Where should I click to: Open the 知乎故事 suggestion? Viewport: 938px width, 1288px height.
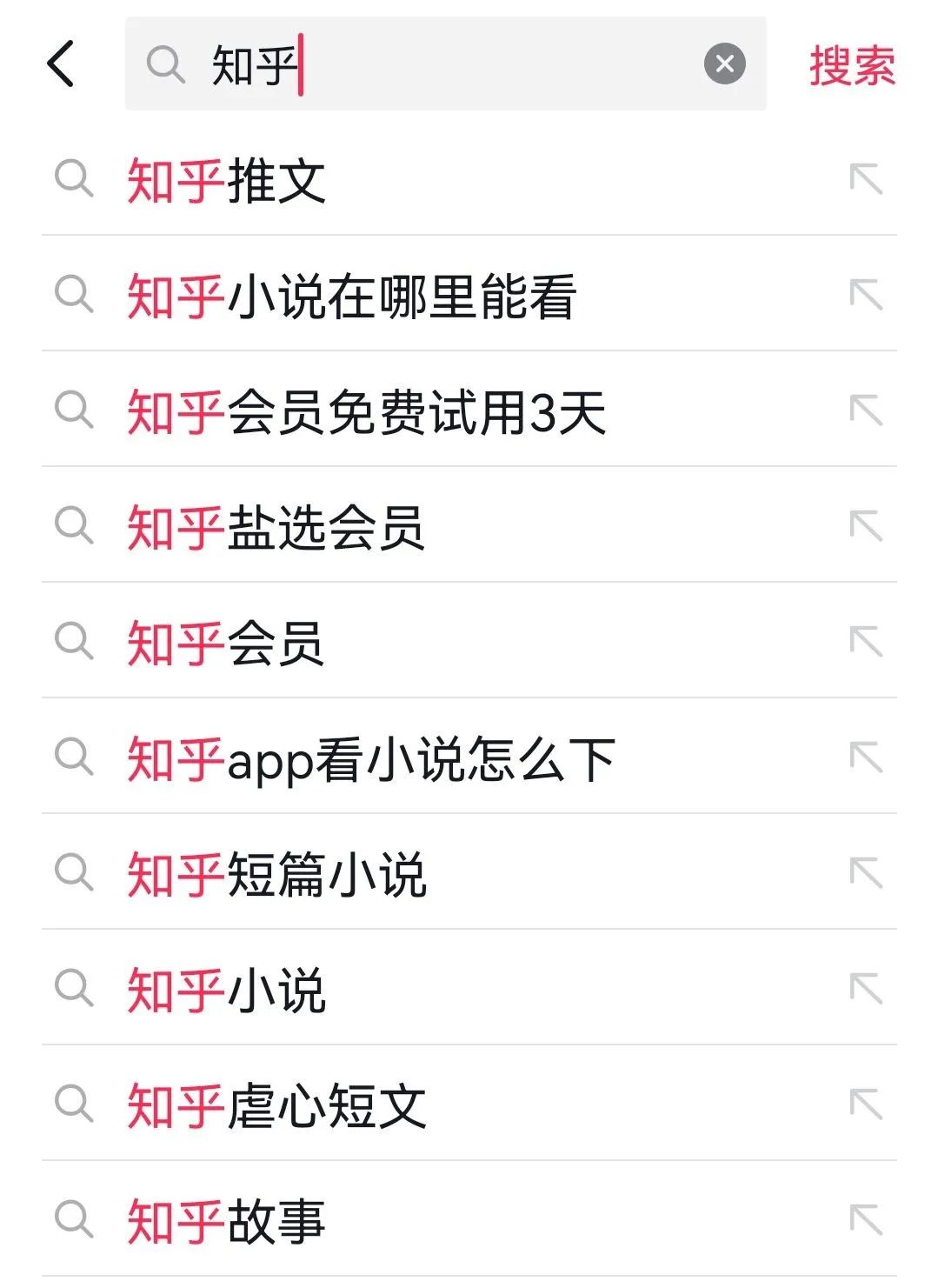click(x=226, y=1221)
